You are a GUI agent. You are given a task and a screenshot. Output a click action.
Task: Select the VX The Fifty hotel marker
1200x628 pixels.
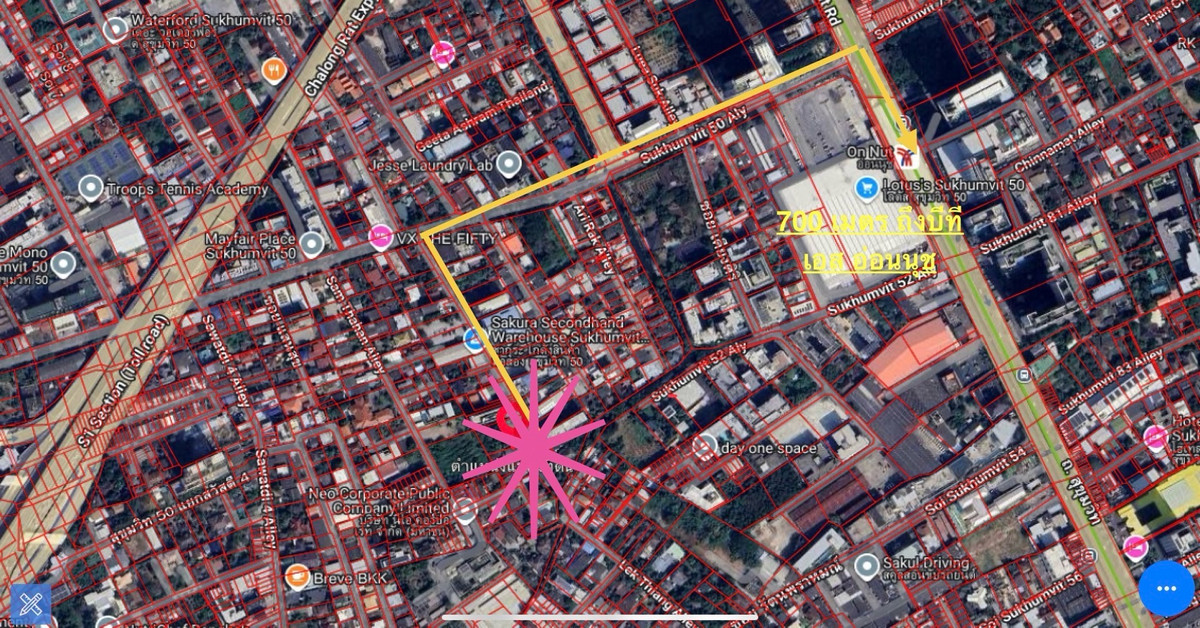380,238
